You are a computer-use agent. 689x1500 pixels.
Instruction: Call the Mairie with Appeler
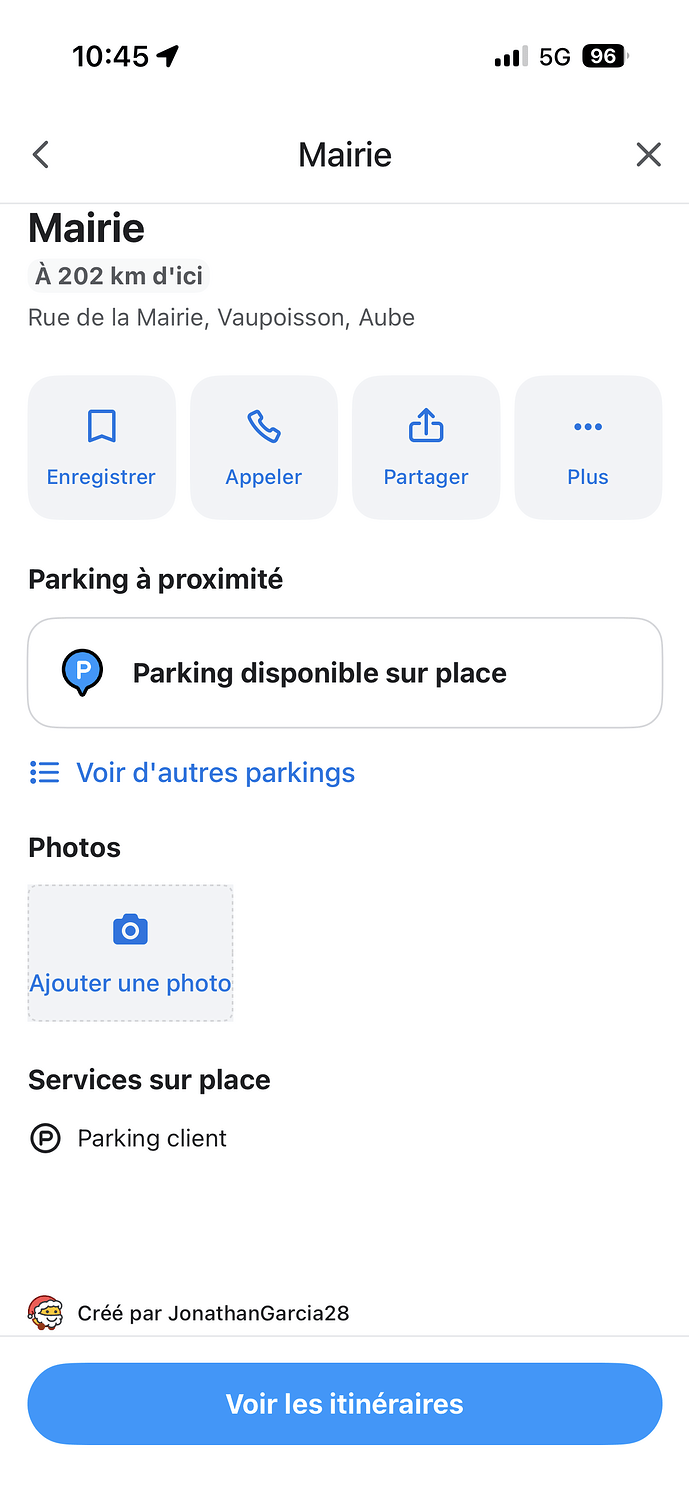264,448
